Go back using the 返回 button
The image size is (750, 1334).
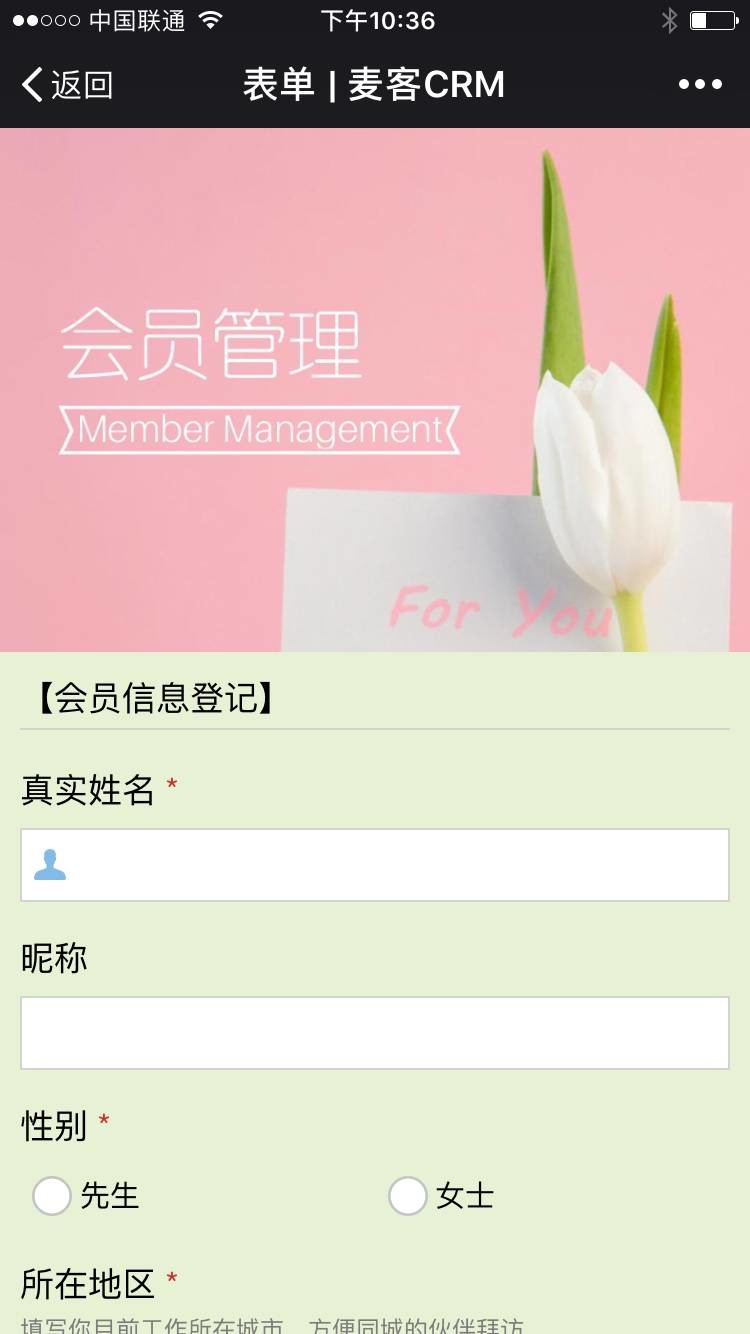point(67,85)
